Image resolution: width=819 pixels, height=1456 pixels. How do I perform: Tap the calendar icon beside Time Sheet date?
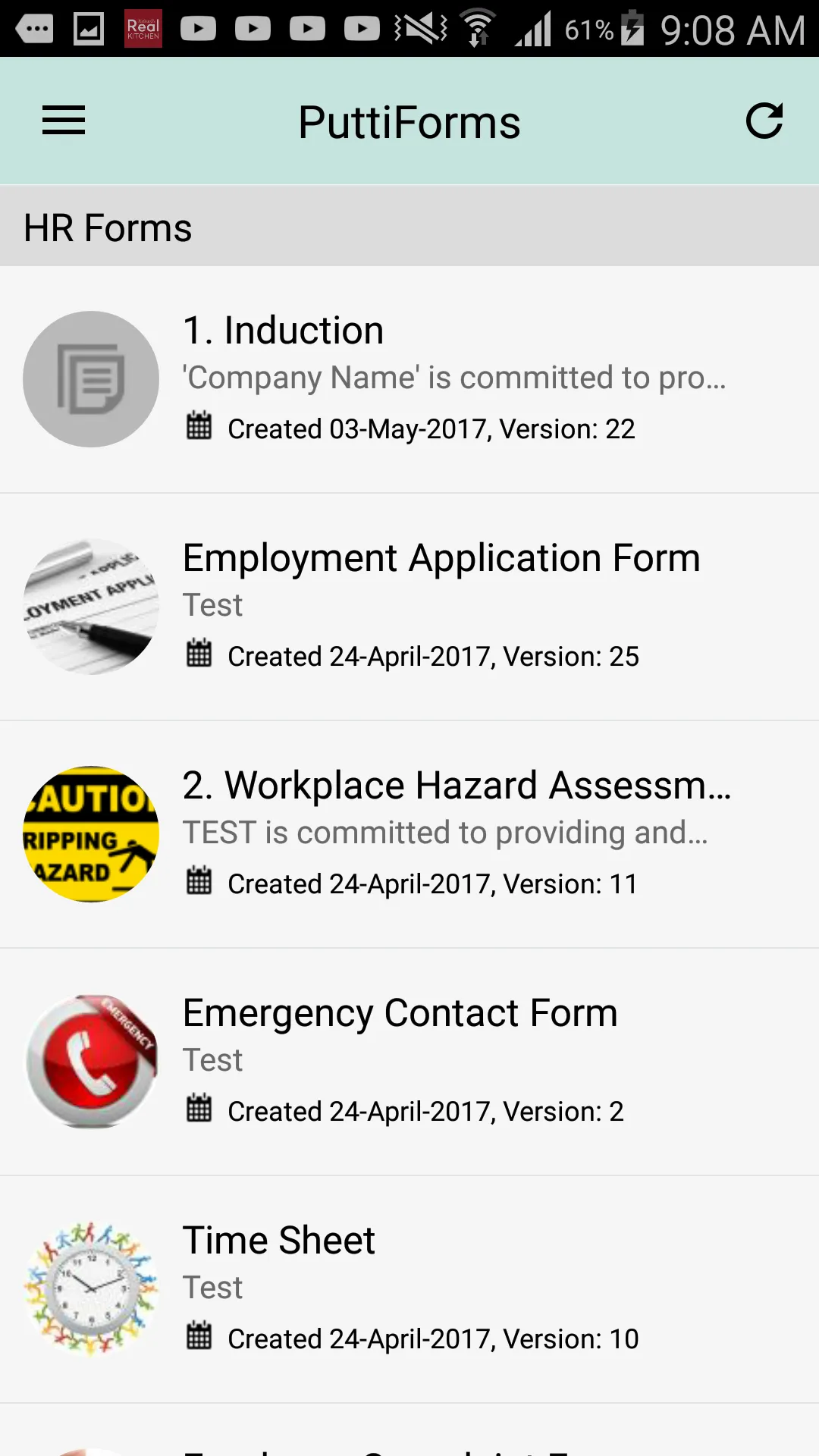coord(199,1337)
